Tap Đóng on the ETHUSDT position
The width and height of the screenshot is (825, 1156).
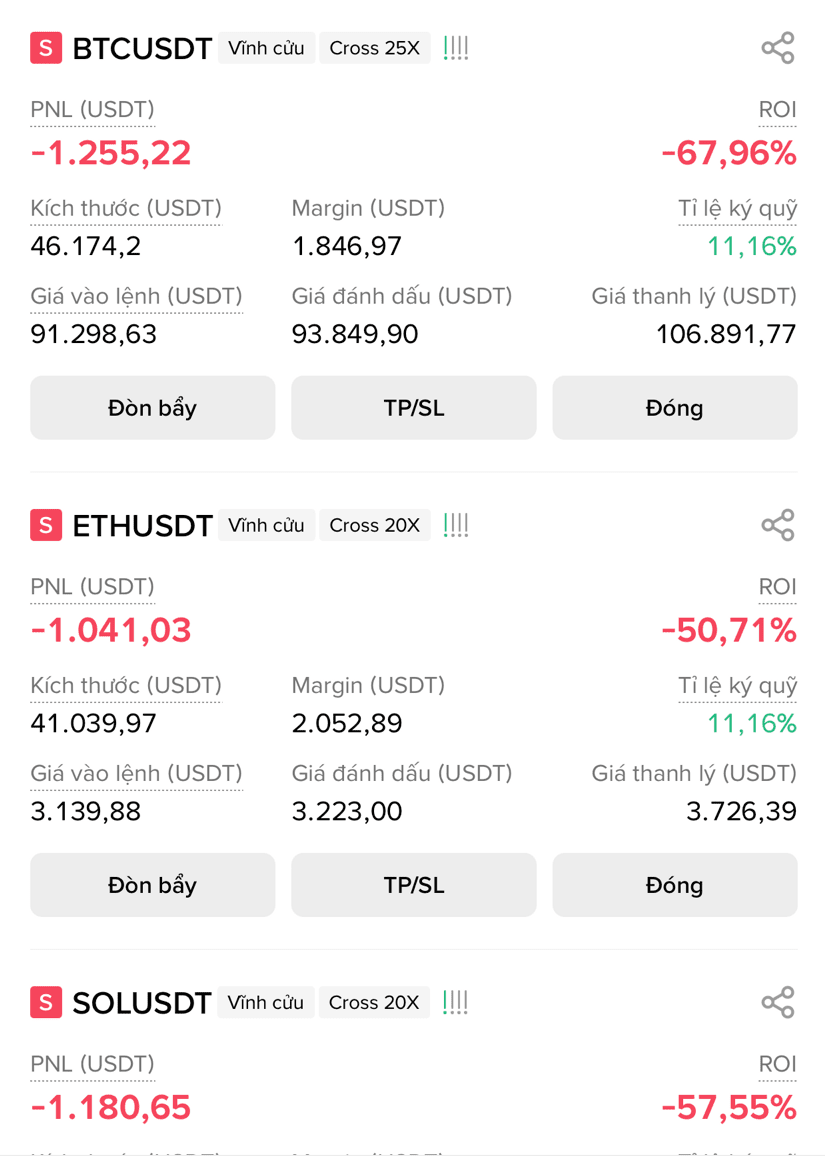pyautogui.click(x=675, y=885)
